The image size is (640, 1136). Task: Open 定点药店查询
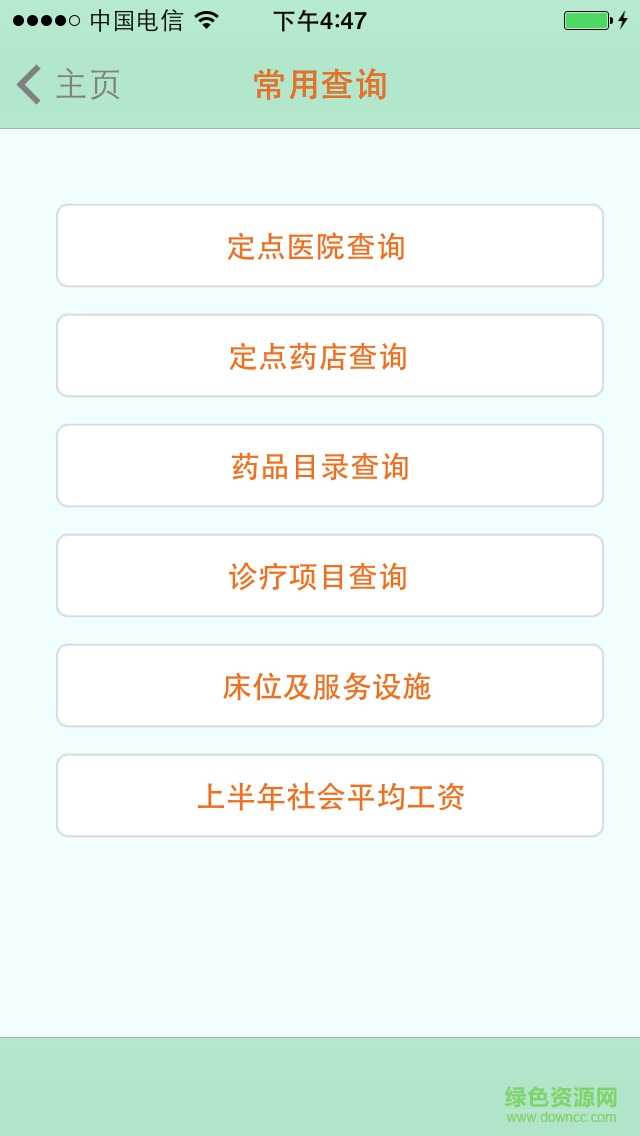330,356
